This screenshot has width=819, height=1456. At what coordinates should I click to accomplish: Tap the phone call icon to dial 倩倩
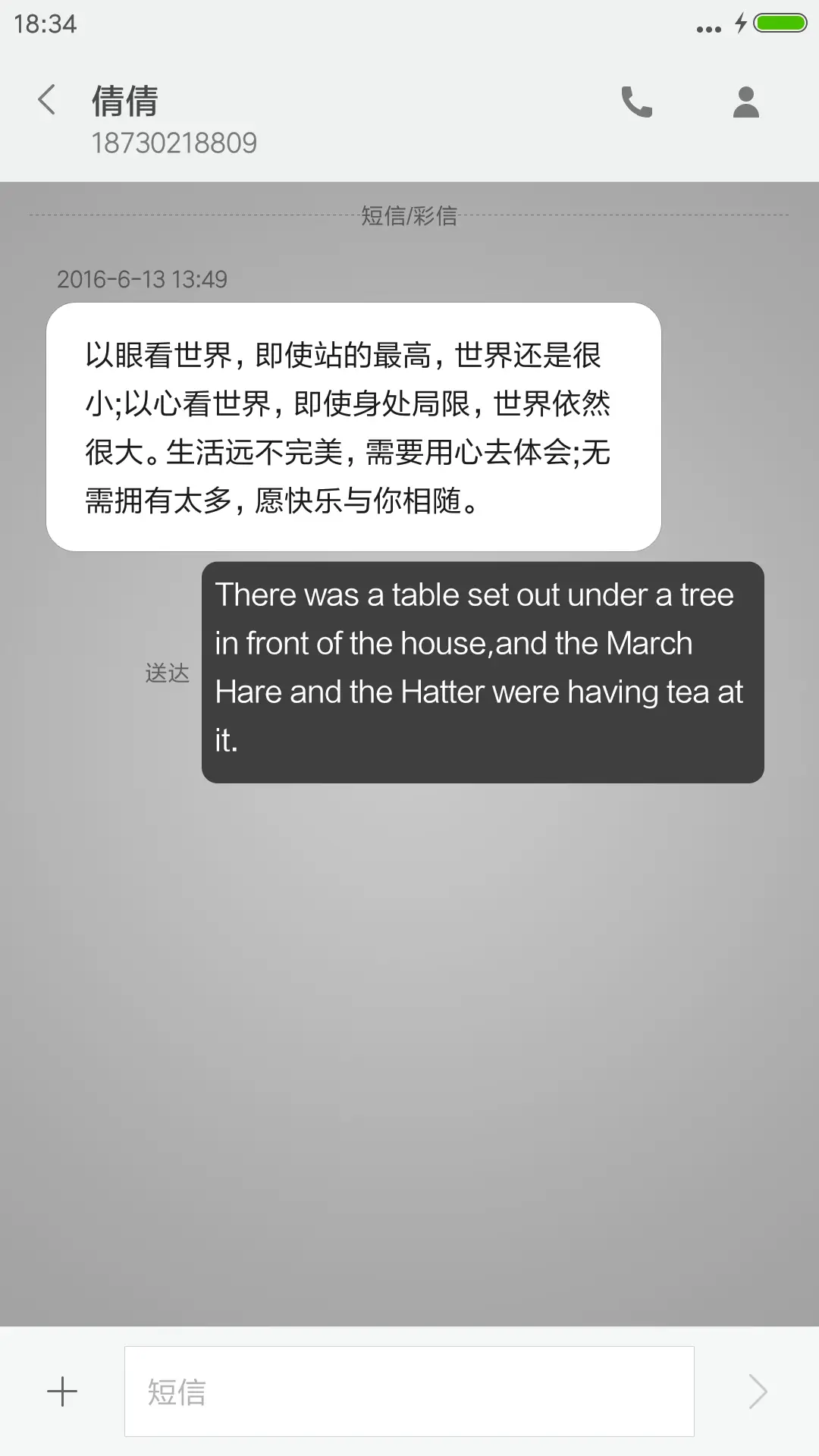[x=637, y=102]
